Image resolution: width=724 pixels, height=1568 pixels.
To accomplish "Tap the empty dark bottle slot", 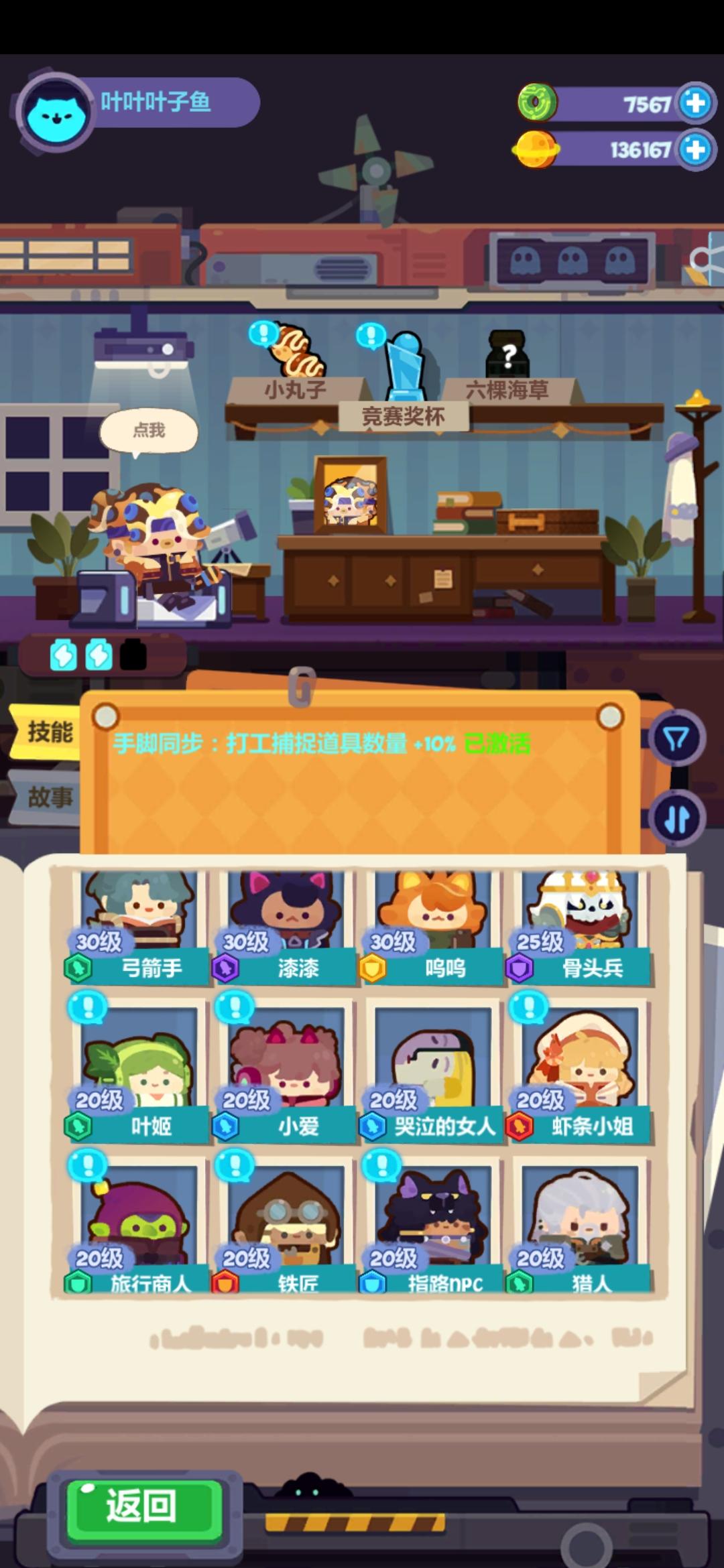I will click(x=133, y=656).
